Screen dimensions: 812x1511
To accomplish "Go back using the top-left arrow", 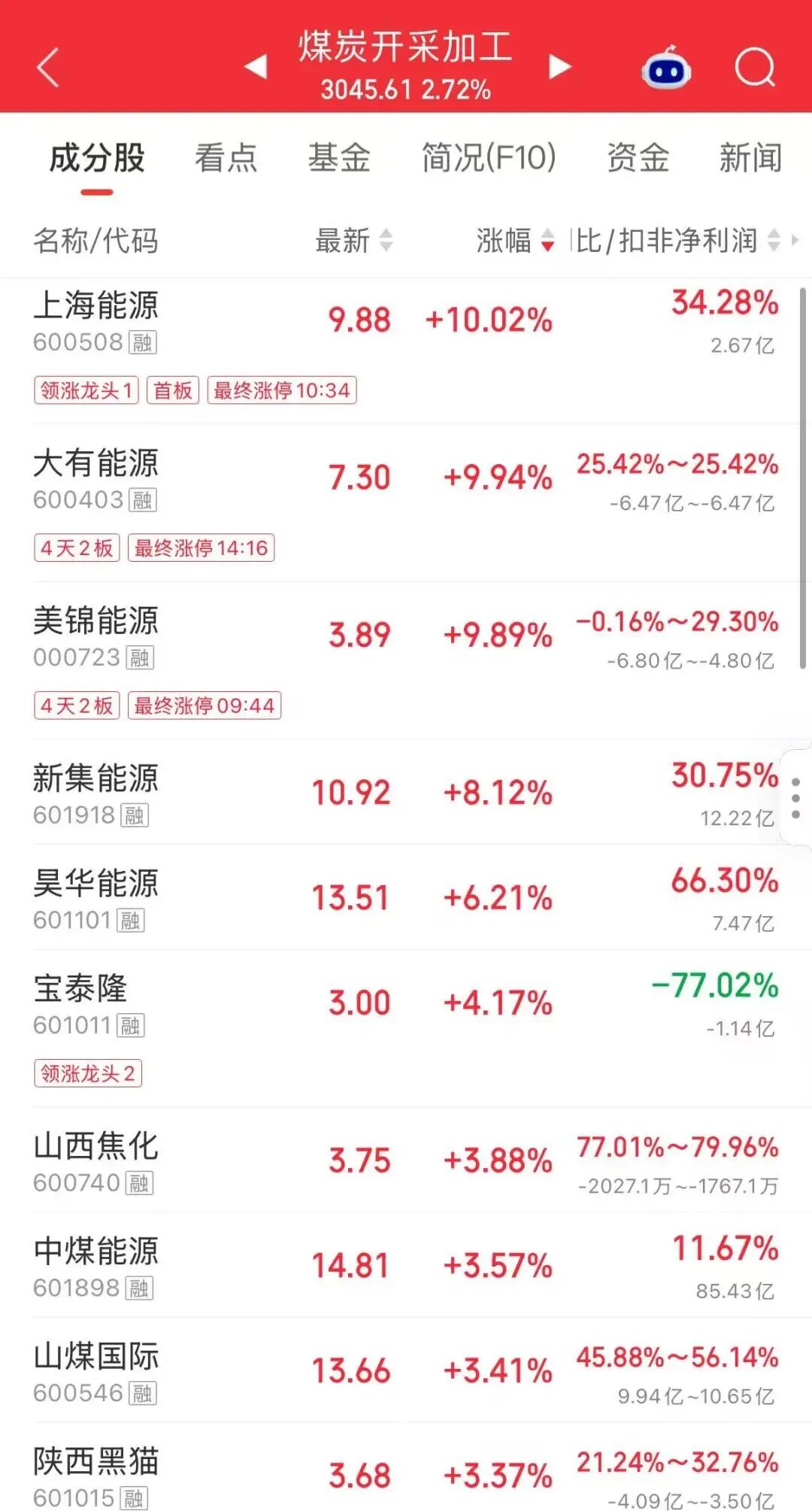I will (48, 68).
